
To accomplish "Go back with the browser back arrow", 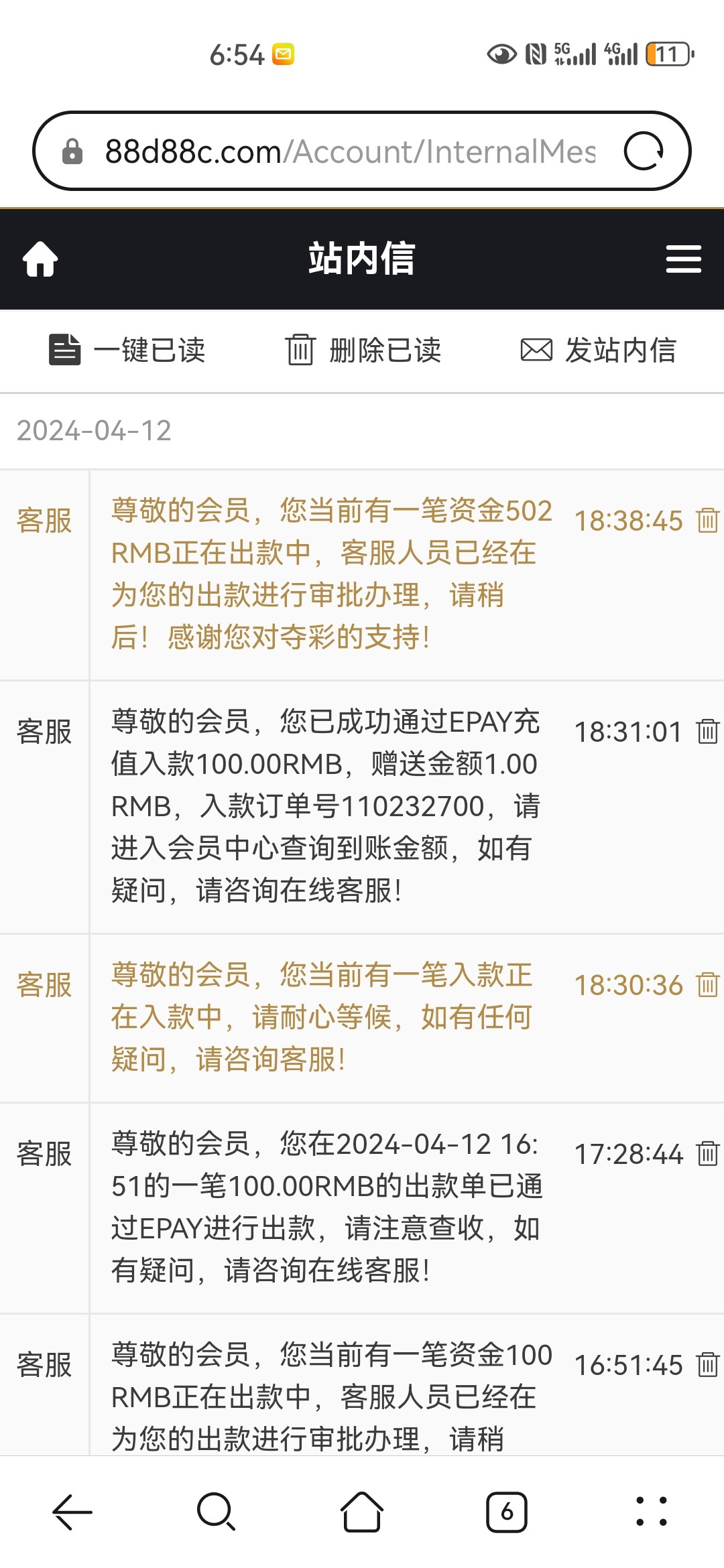I will coord(72,1512).
